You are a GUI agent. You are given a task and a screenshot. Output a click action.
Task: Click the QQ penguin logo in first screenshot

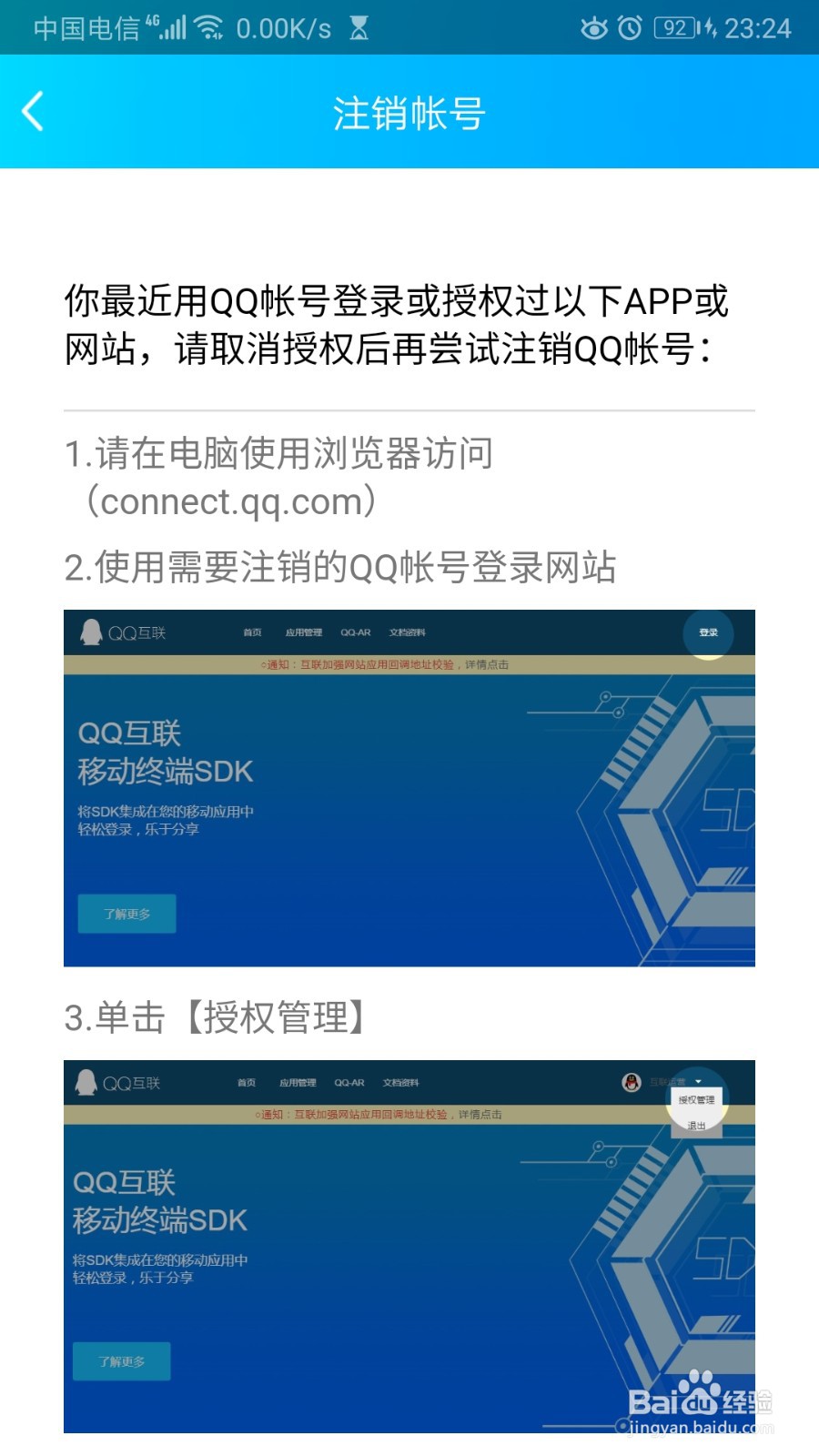(x=89, y=632)
